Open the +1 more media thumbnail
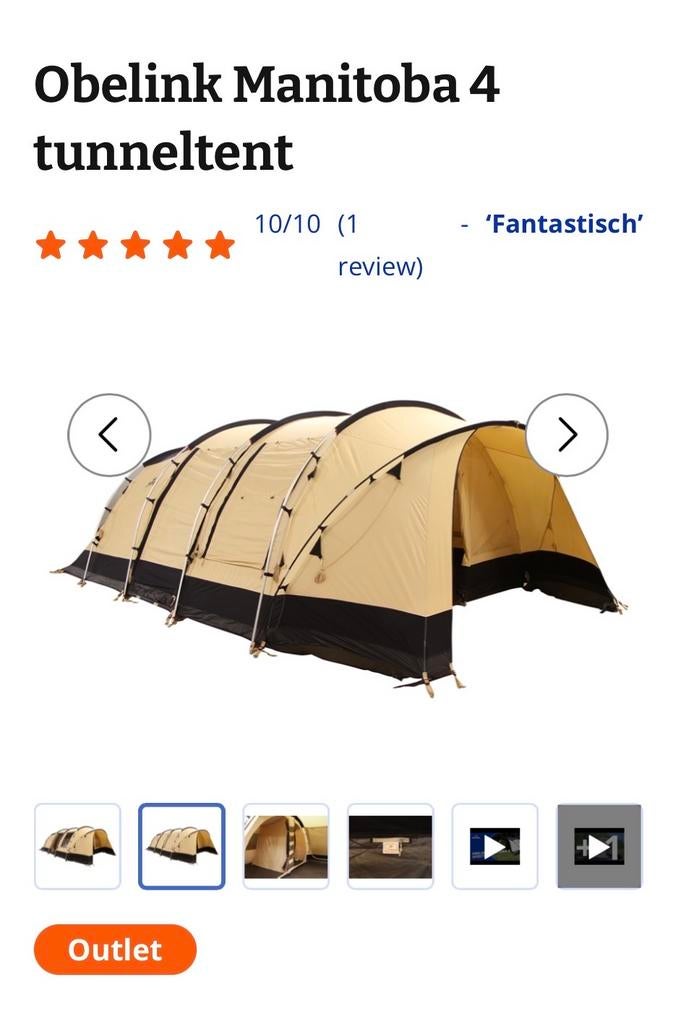694x1024 pixels. 598,846
